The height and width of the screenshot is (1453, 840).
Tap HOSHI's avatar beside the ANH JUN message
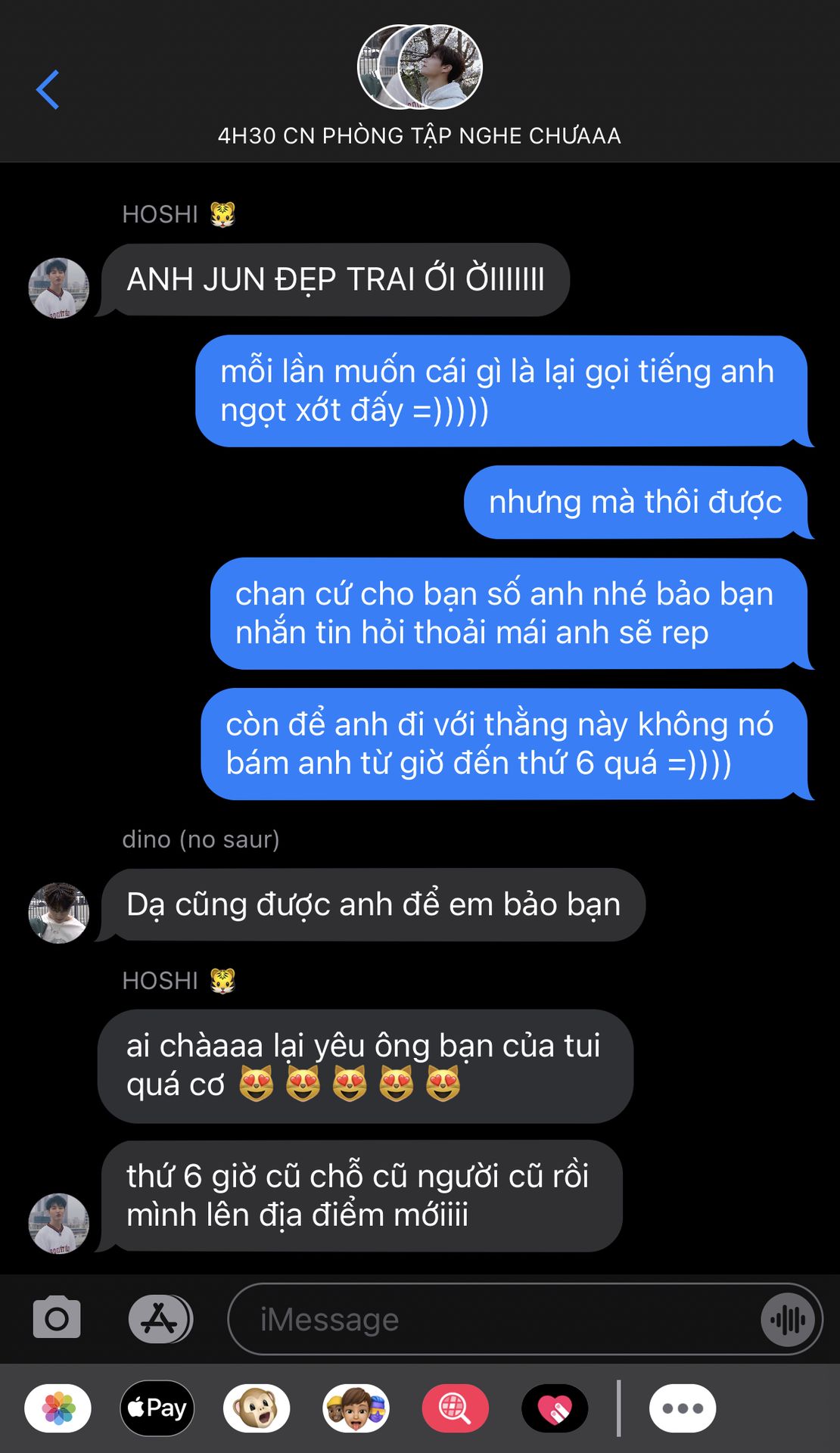(58, 288)
